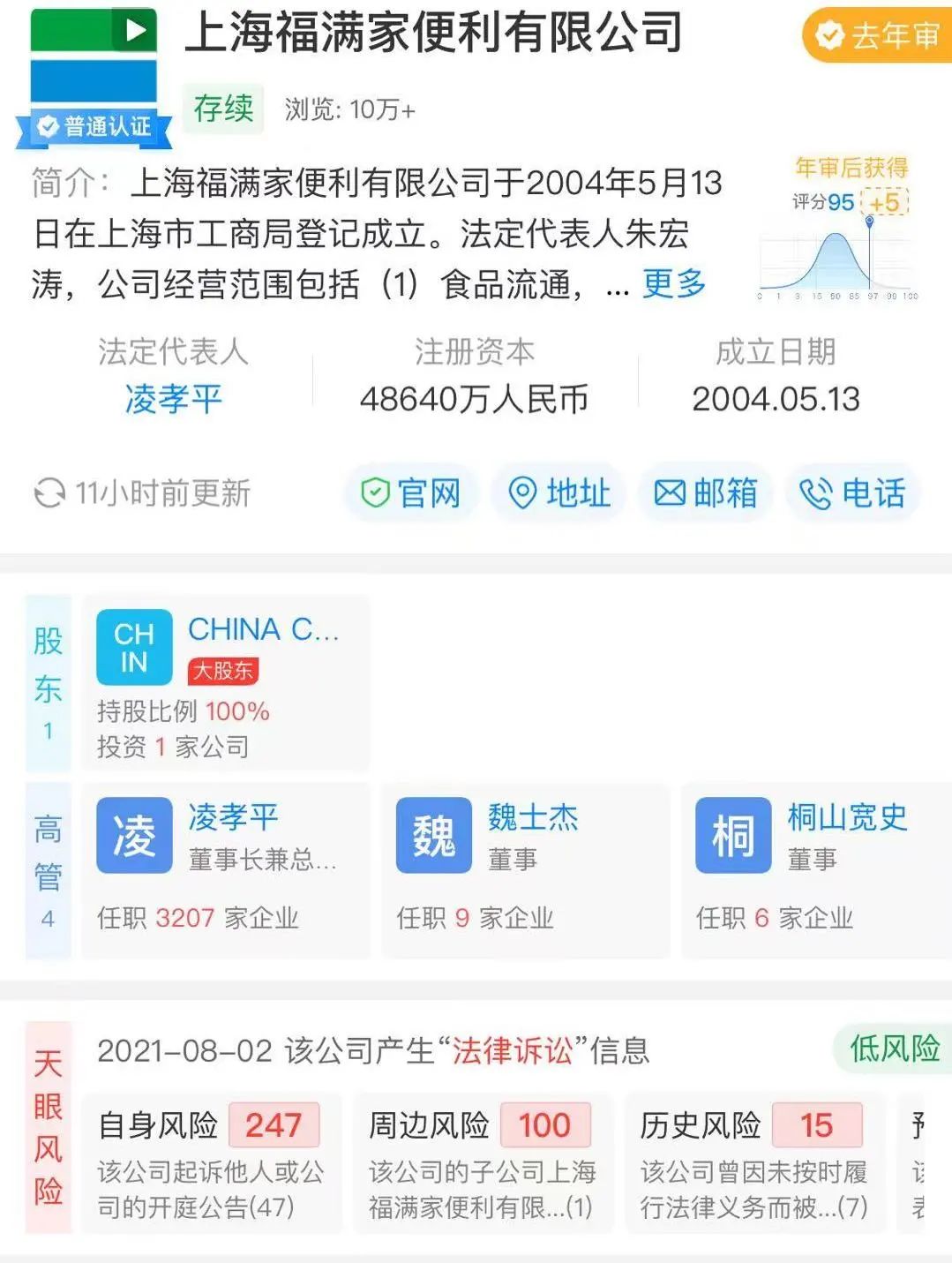Tap the 低风险 risk level tag
Screen dimensions: 952x1263
point(893,1049)
